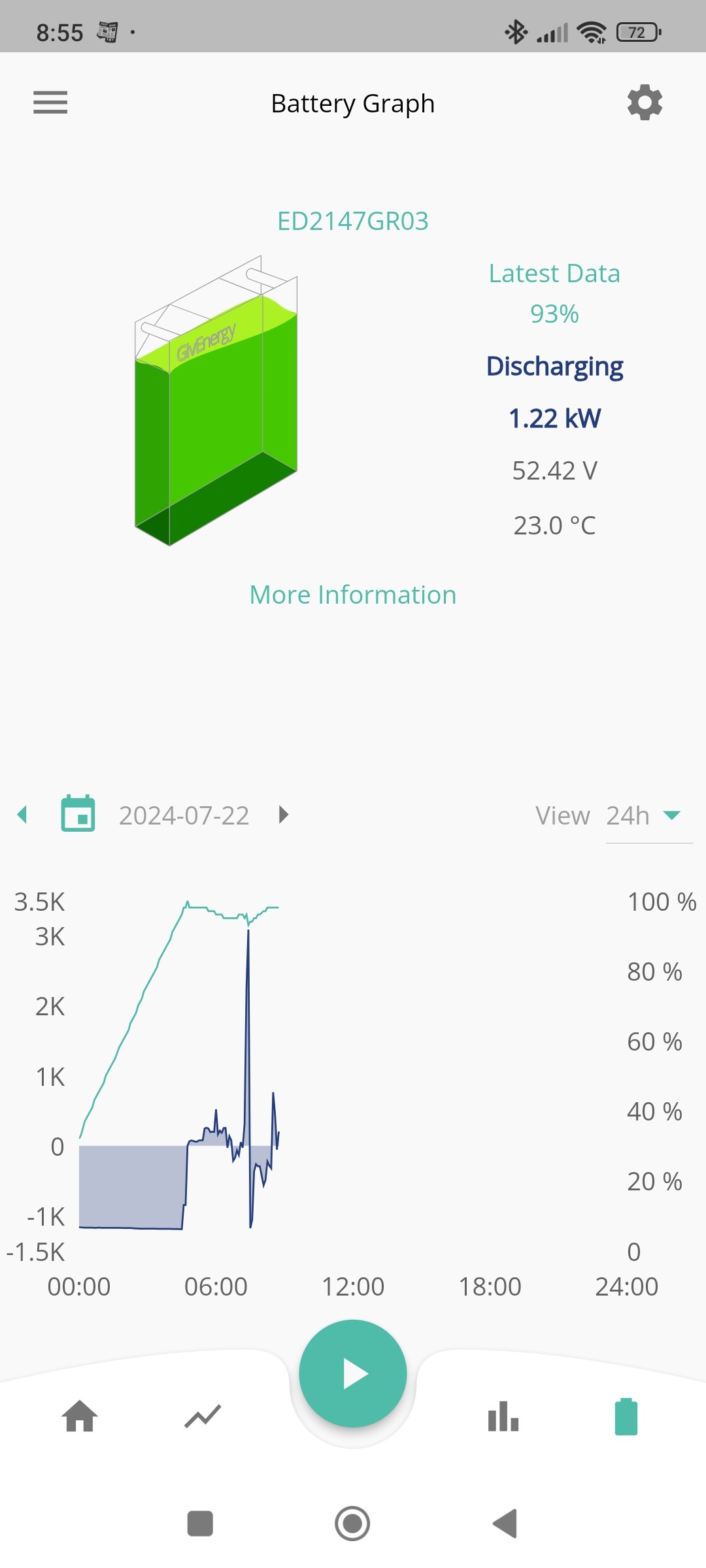Select the battery tab
The height and width of the screenshot is (1568, 706).
626,1416
